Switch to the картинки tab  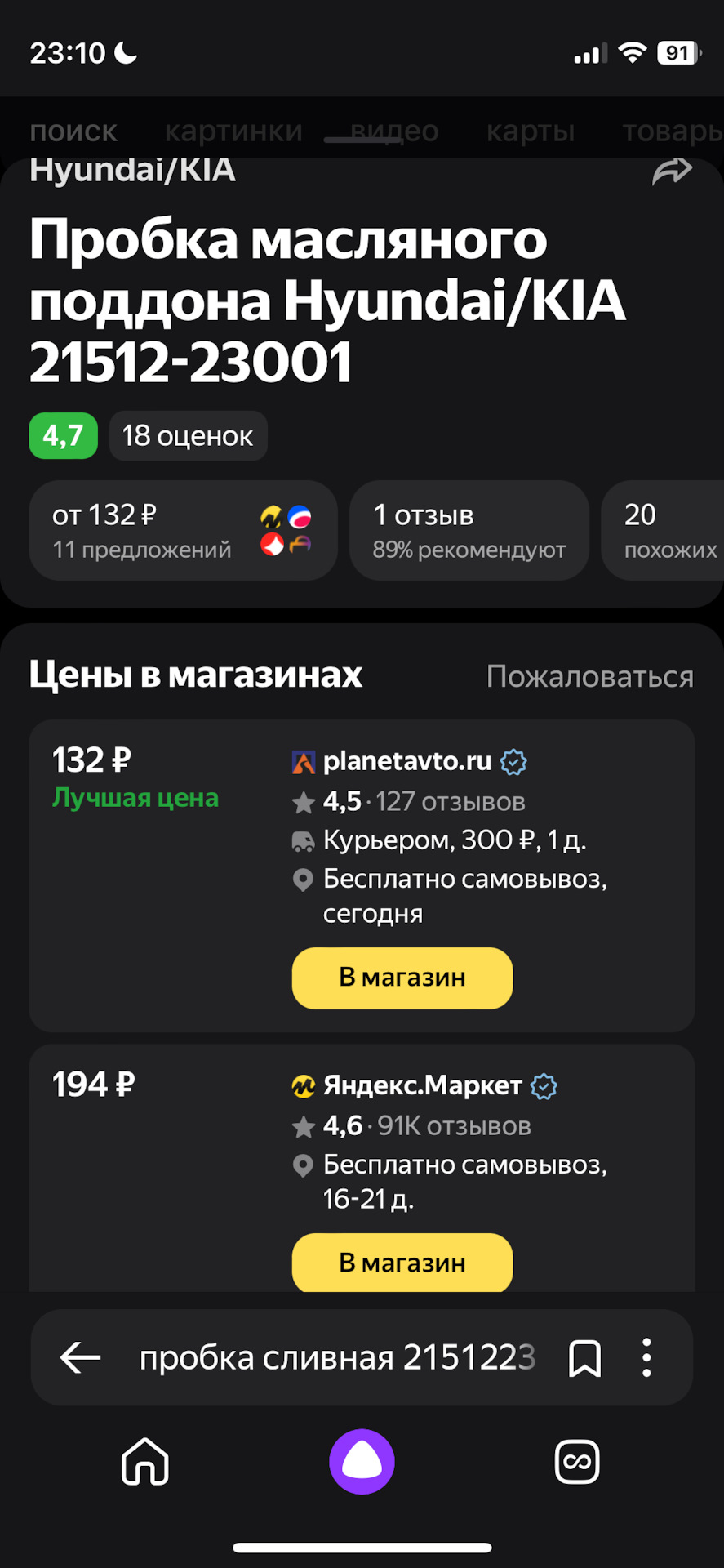[x=233, y=131]
